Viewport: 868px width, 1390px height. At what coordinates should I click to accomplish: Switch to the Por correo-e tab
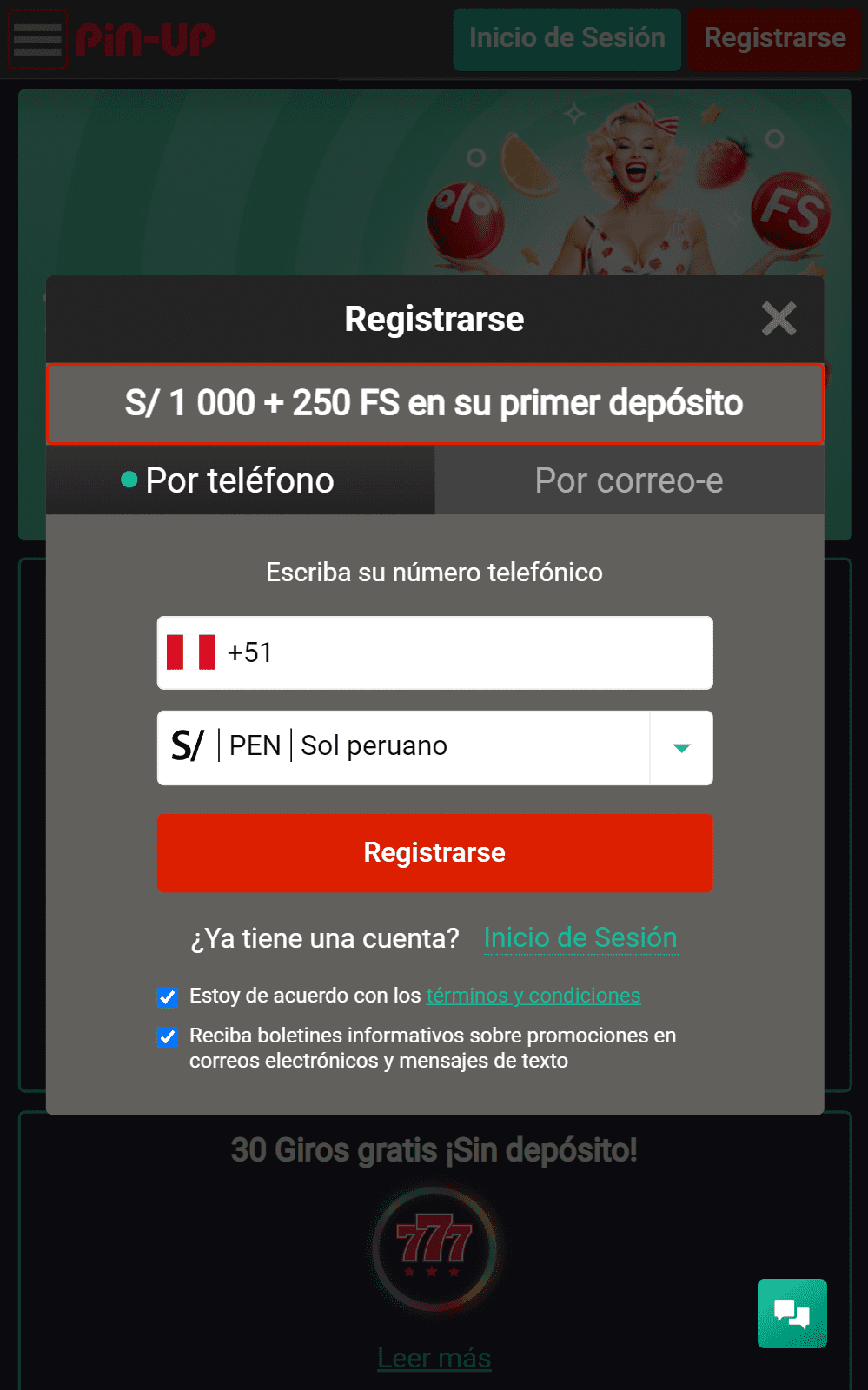coord(630,480)
